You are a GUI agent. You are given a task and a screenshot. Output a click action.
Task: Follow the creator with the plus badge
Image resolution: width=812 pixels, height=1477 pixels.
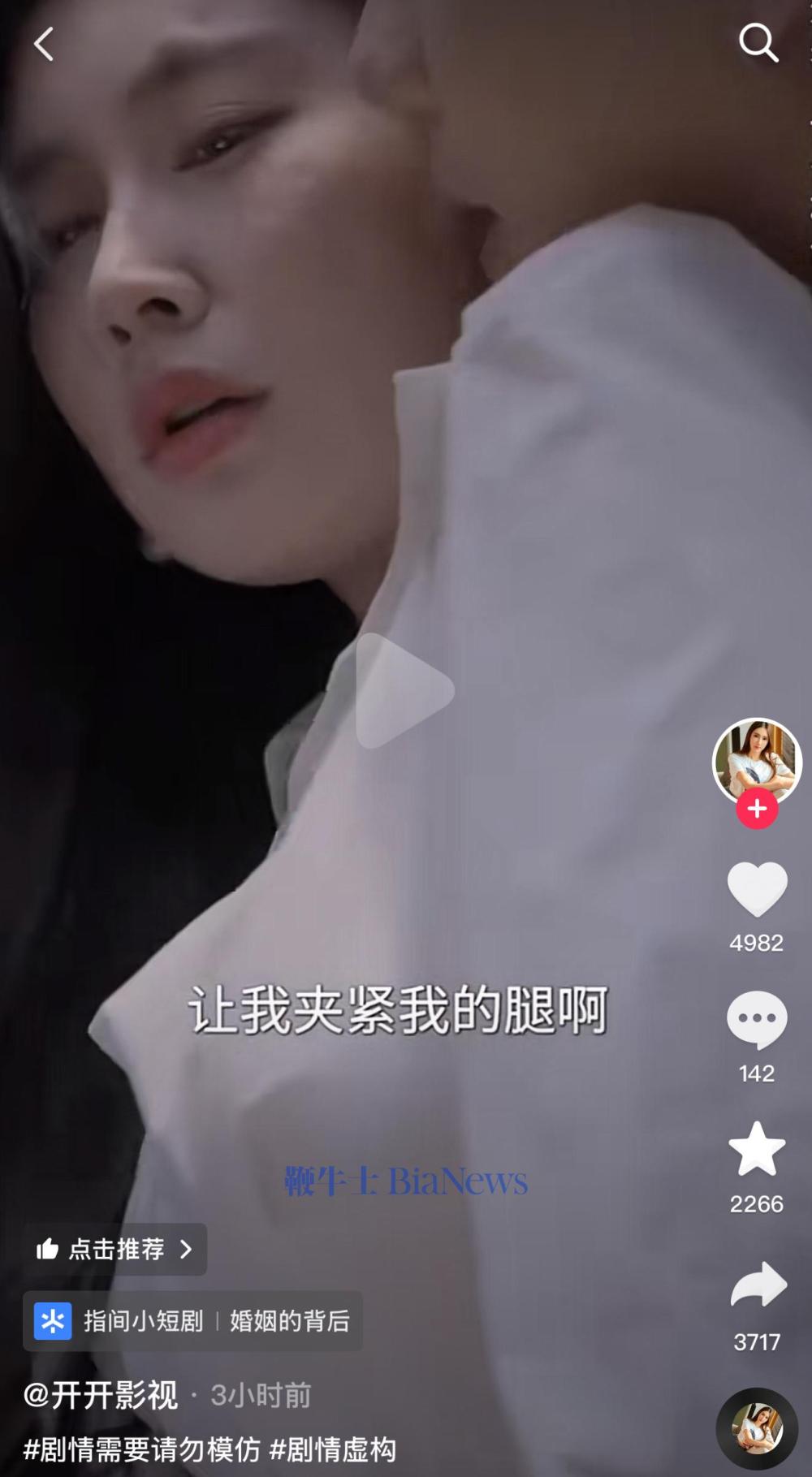click(x=757, y=809)
